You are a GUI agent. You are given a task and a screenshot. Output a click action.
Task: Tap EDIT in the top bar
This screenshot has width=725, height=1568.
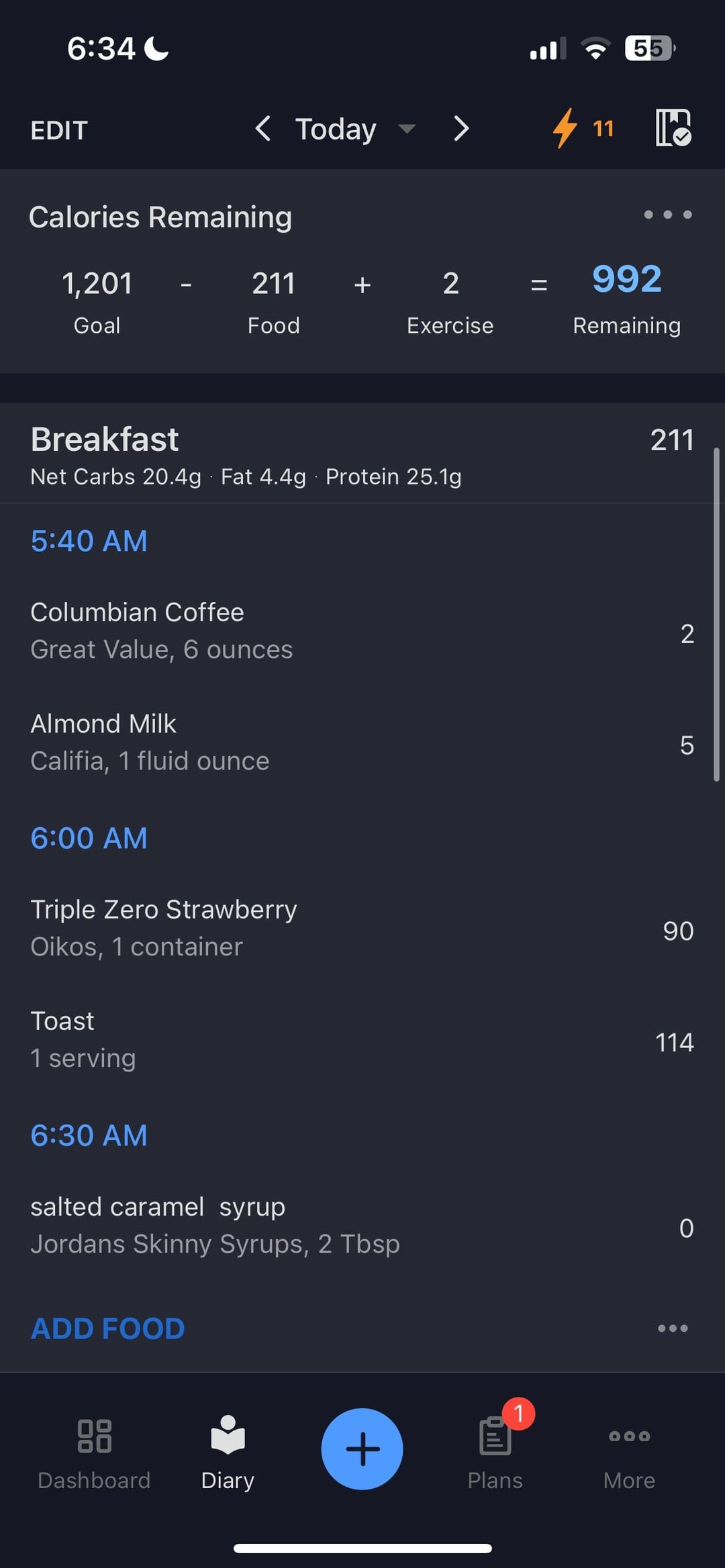click(59, 130)
